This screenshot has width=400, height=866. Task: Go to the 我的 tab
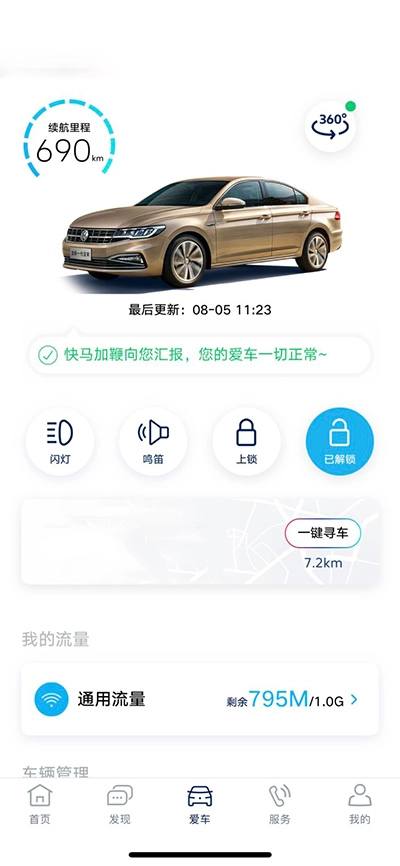pyautogui.click(x=360, y=804)
